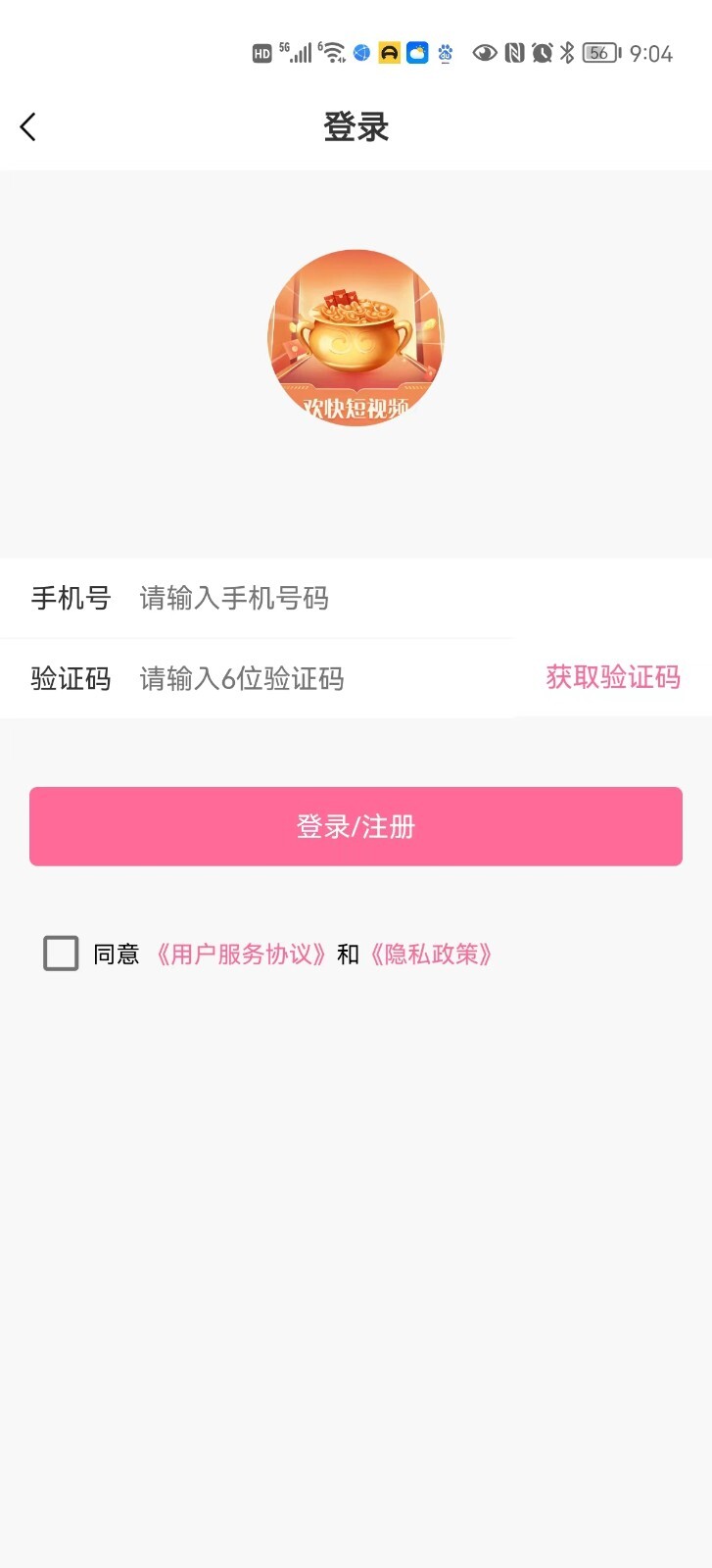
Task: Tap the NFC icon in status bar
Action: (x=513, y=54)
